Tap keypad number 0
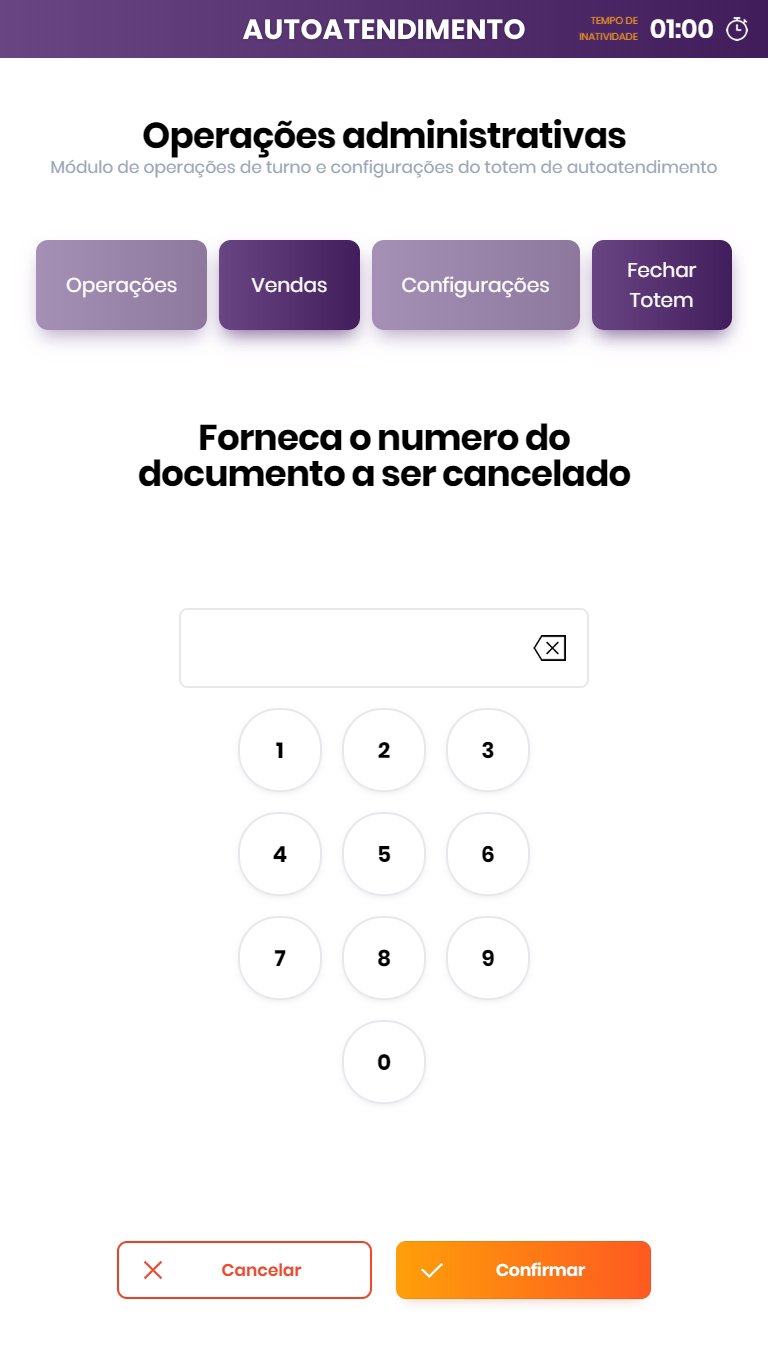This screenshot has width=768, height=1360. pos(384,1062)
